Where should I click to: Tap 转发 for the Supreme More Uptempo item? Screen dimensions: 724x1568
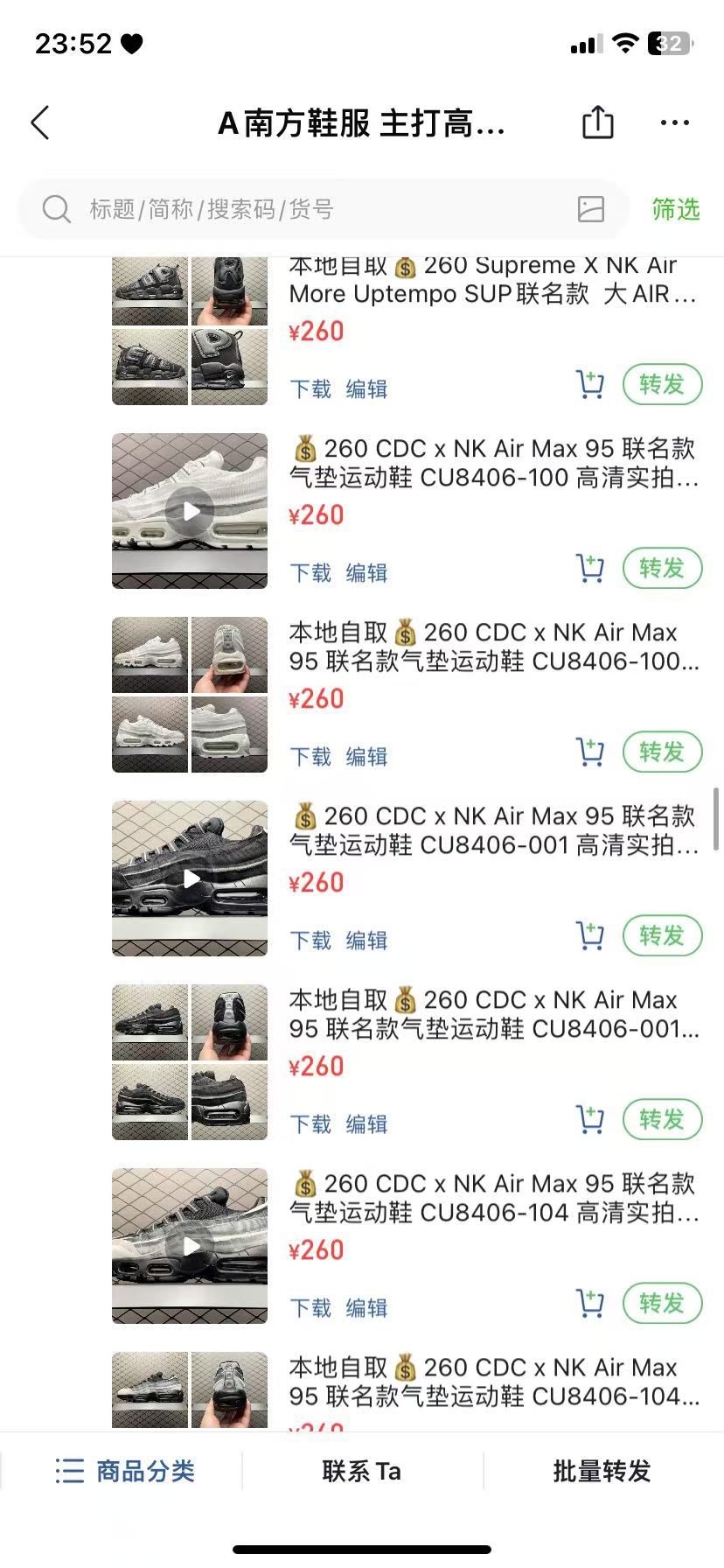(x=662, y=384)
